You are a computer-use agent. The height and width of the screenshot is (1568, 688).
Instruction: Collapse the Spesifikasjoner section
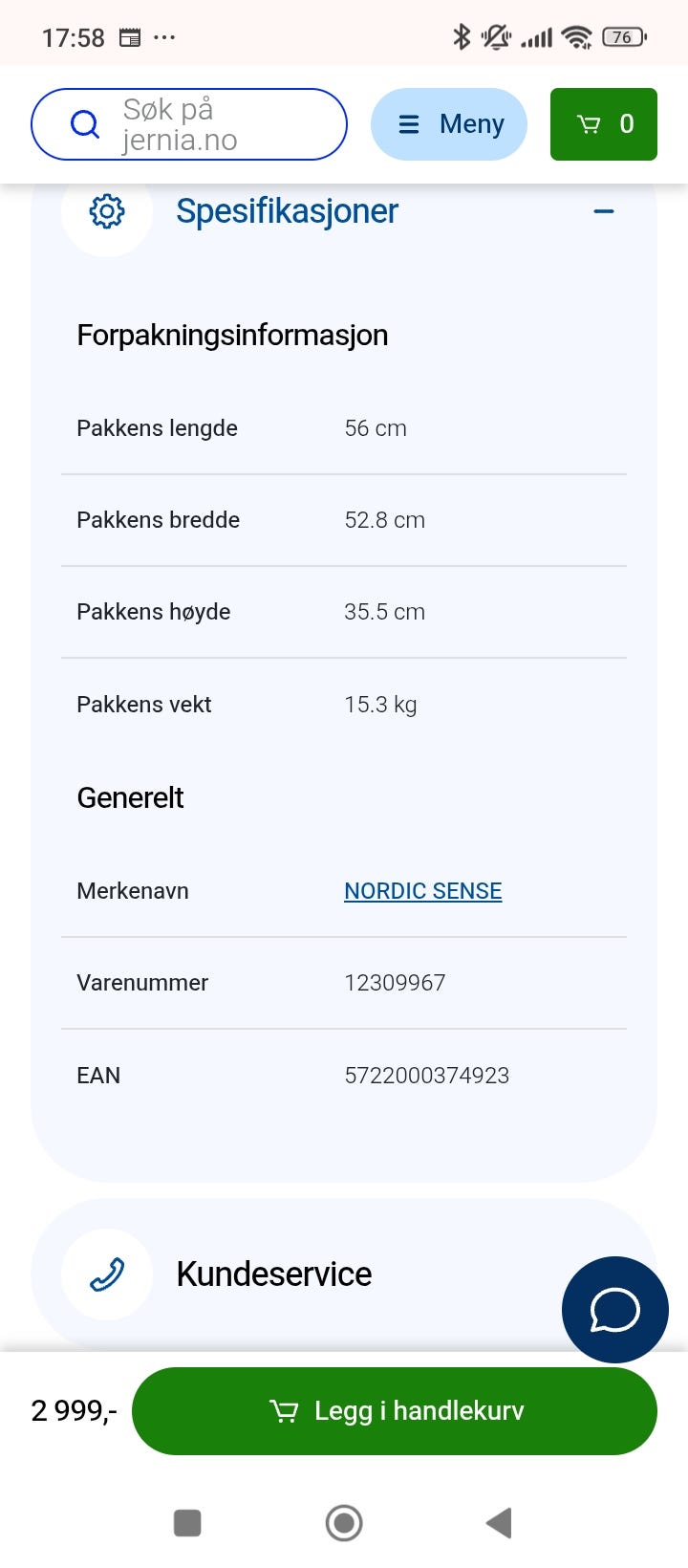[x=604, y=211]
